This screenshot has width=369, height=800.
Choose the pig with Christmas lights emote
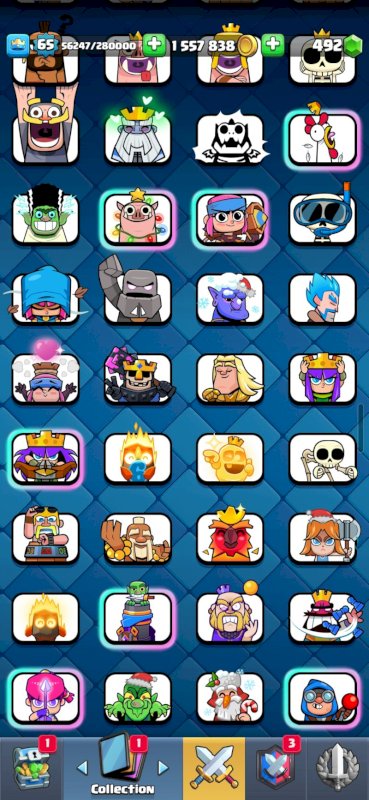point(138,218)
